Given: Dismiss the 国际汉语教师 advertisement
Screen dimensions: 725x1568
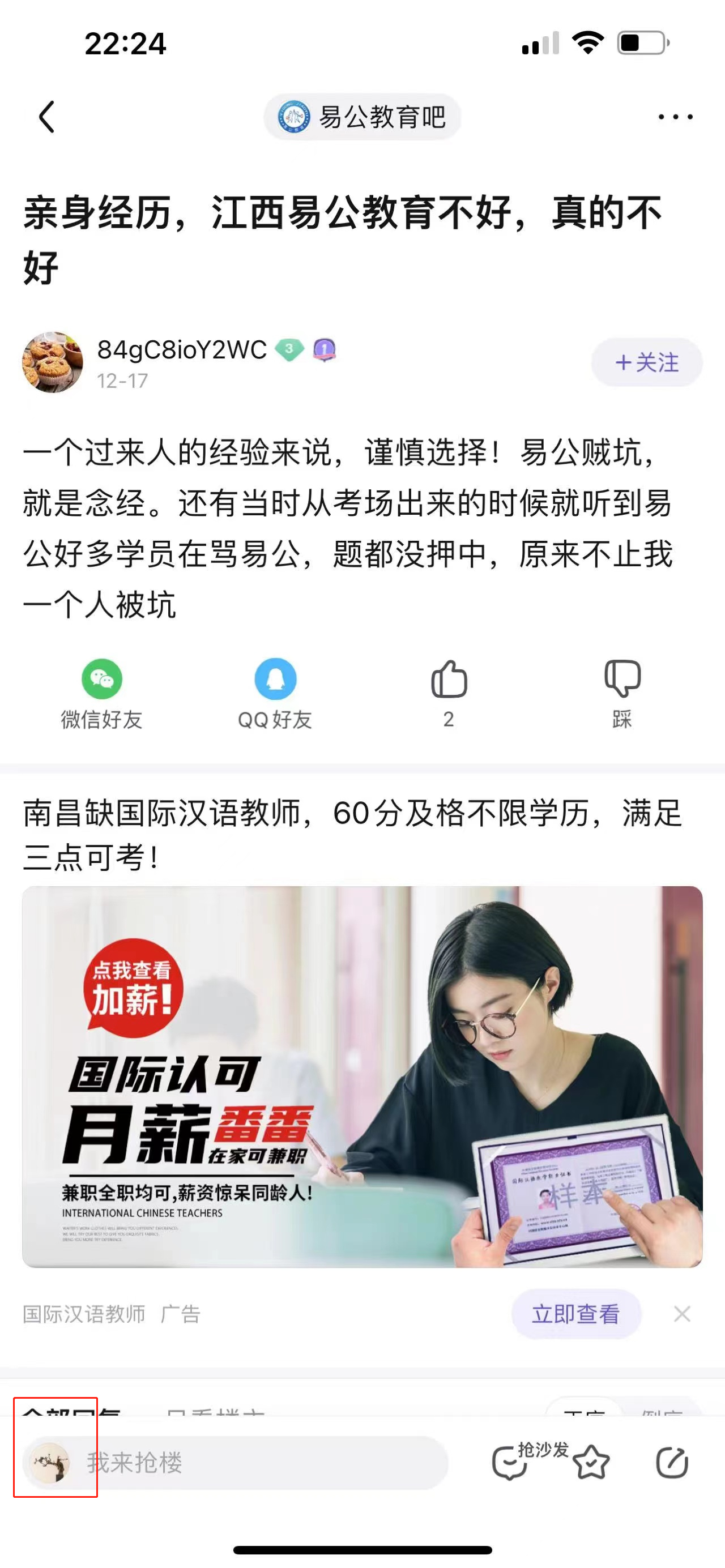Looking at the screenshot, I should [682, 1314].
